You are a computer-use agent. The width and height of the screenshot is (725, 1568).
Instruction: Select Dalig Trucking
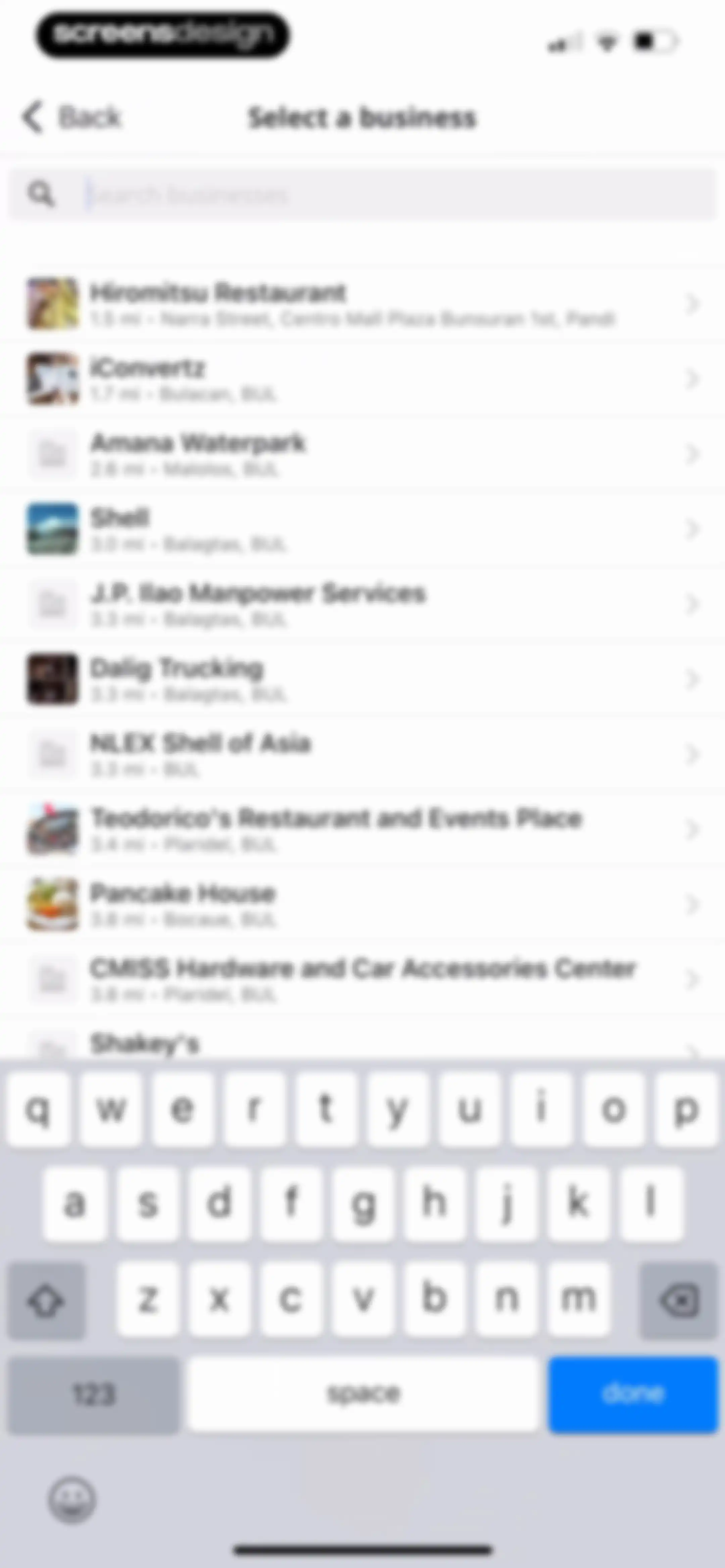362,679
